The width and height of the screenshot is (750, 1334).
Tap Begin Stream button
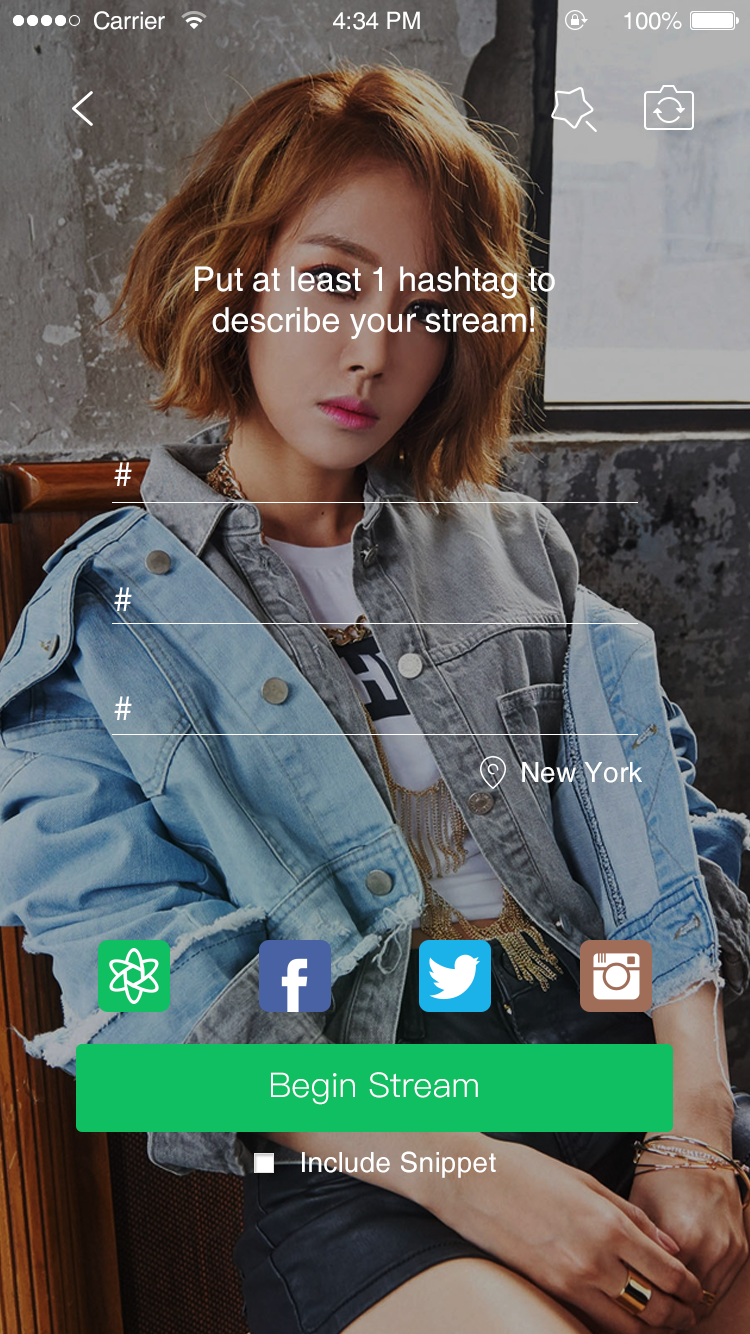tap(375, 1087)
